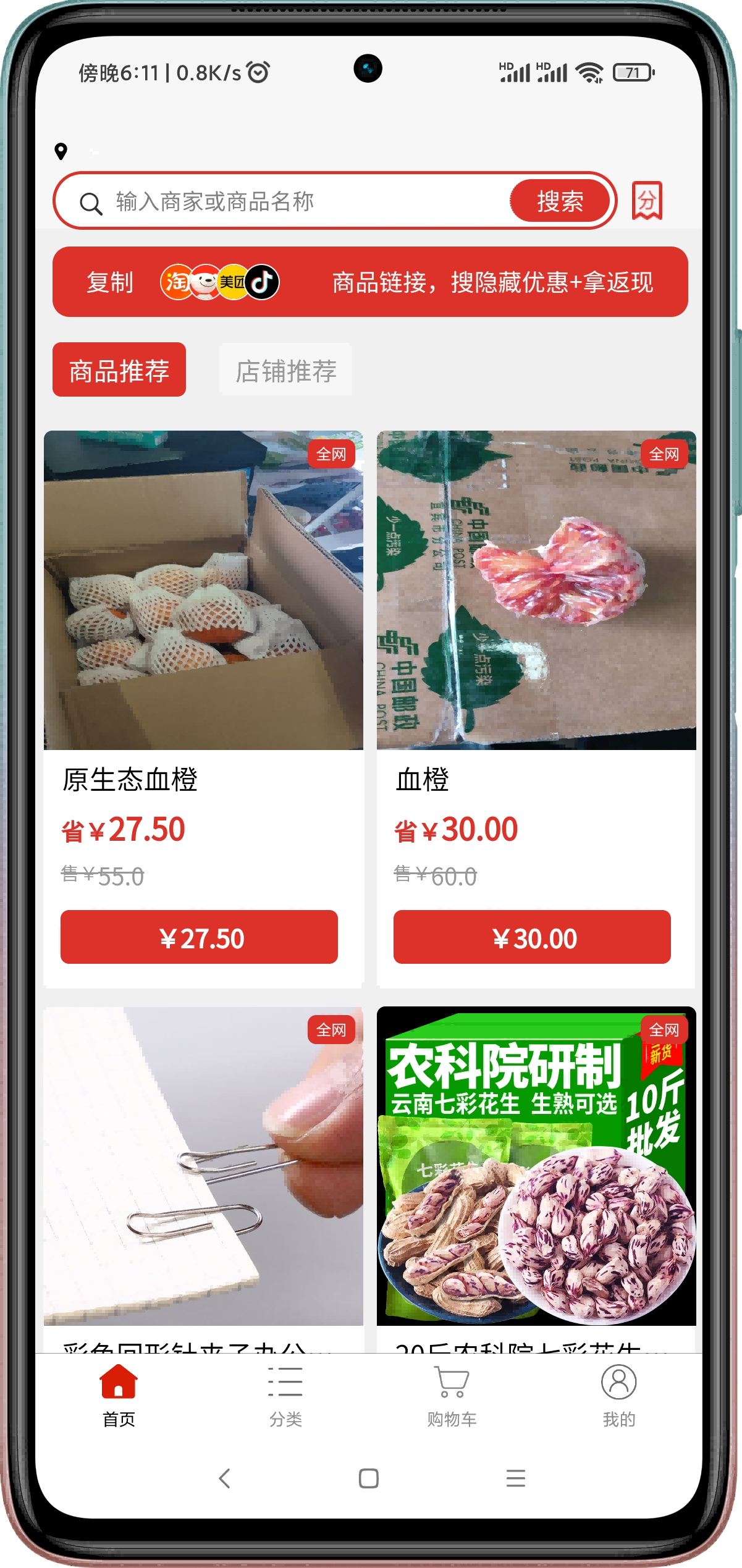742x1568 pixels.
Task: Click the JD dog icon in the banner
Action: pyautogui.click(x=204, y=282)
